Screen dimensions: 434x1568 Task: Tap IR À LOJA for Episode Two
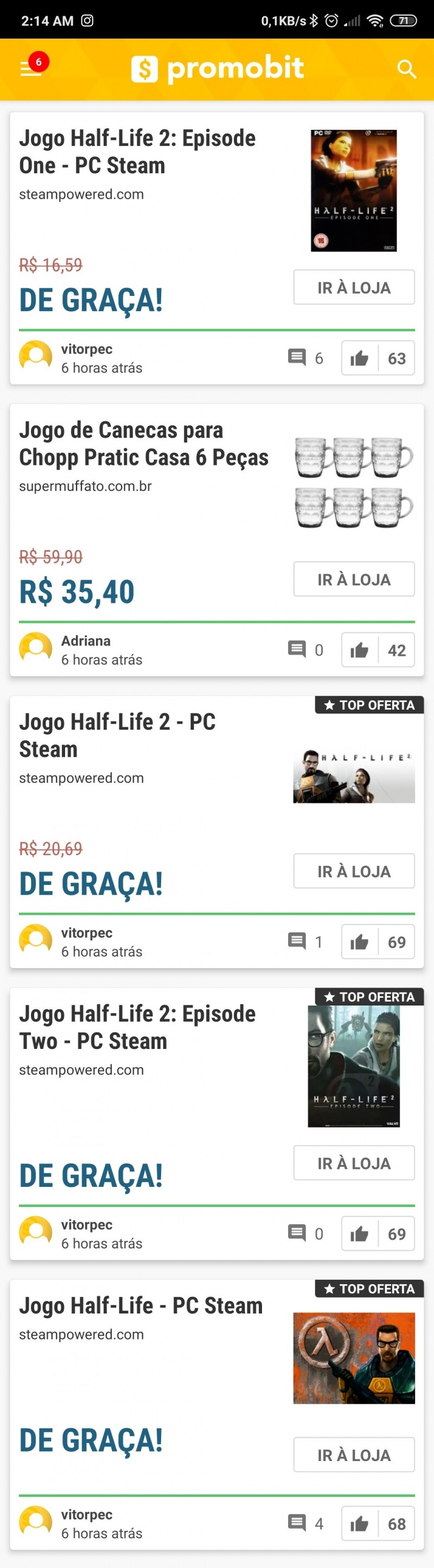coord(354,1163)
